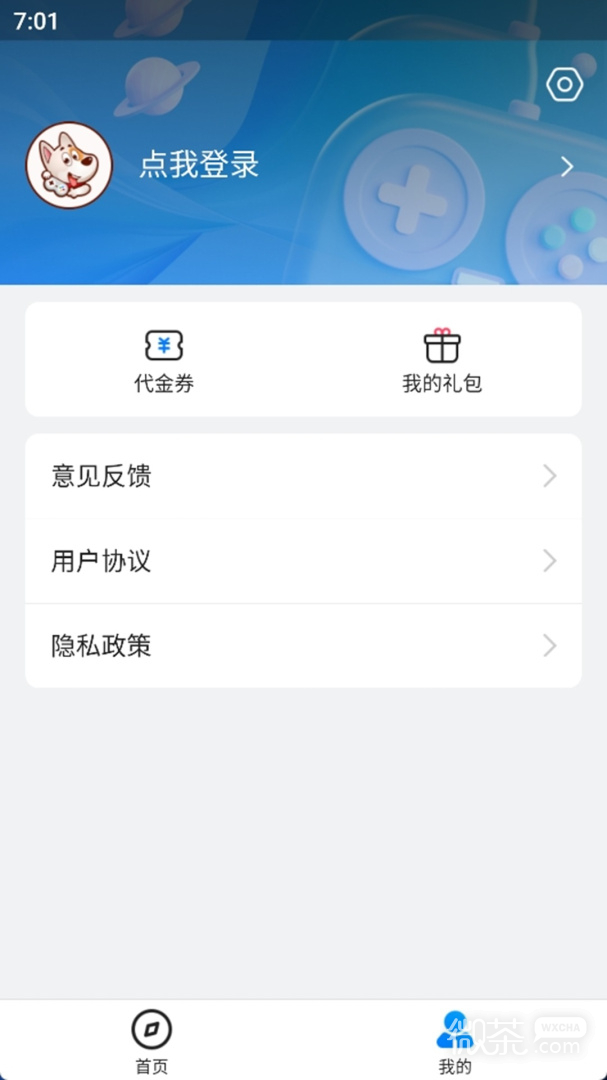Tap the dog avatar picture

69,167
